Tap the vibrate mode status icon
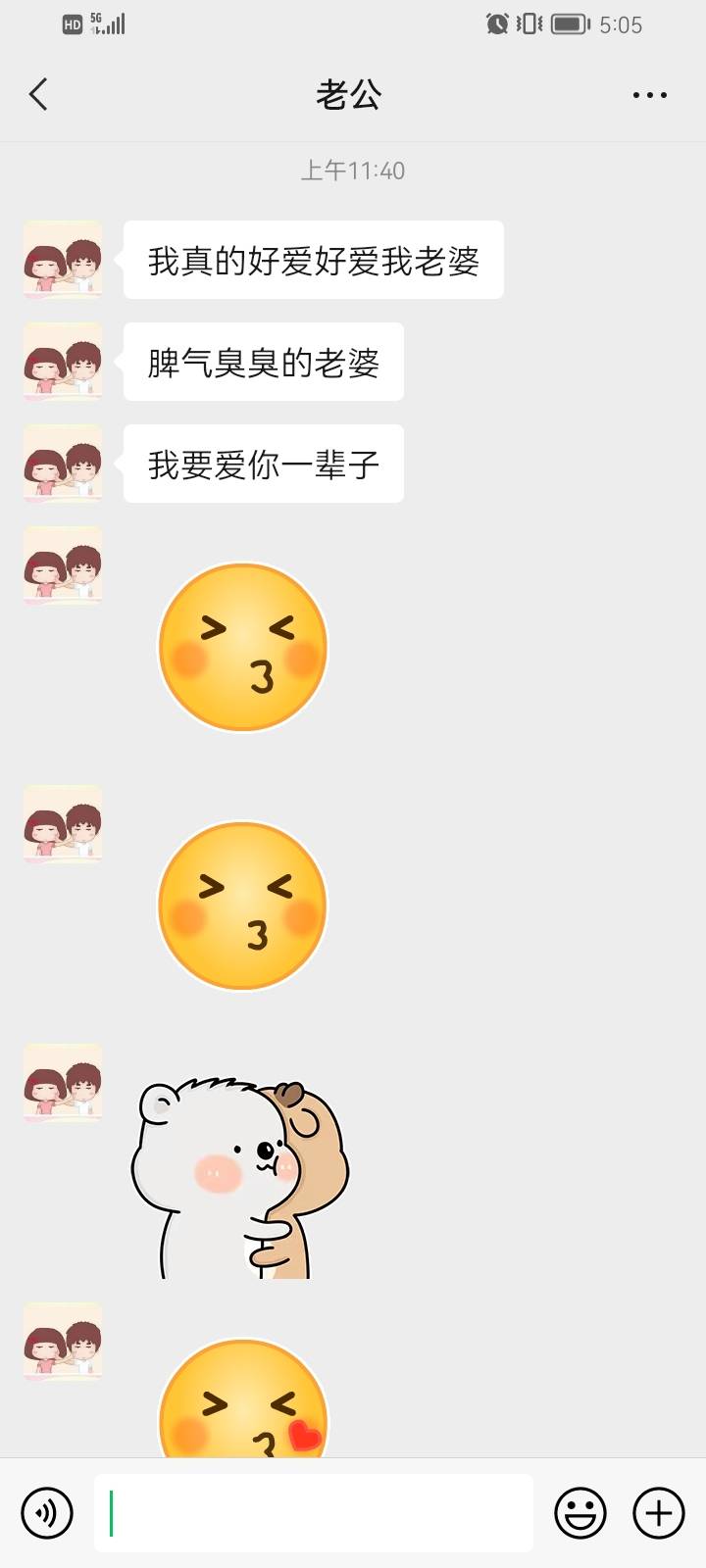This screenshot has width=706, height=1568. 530,24
